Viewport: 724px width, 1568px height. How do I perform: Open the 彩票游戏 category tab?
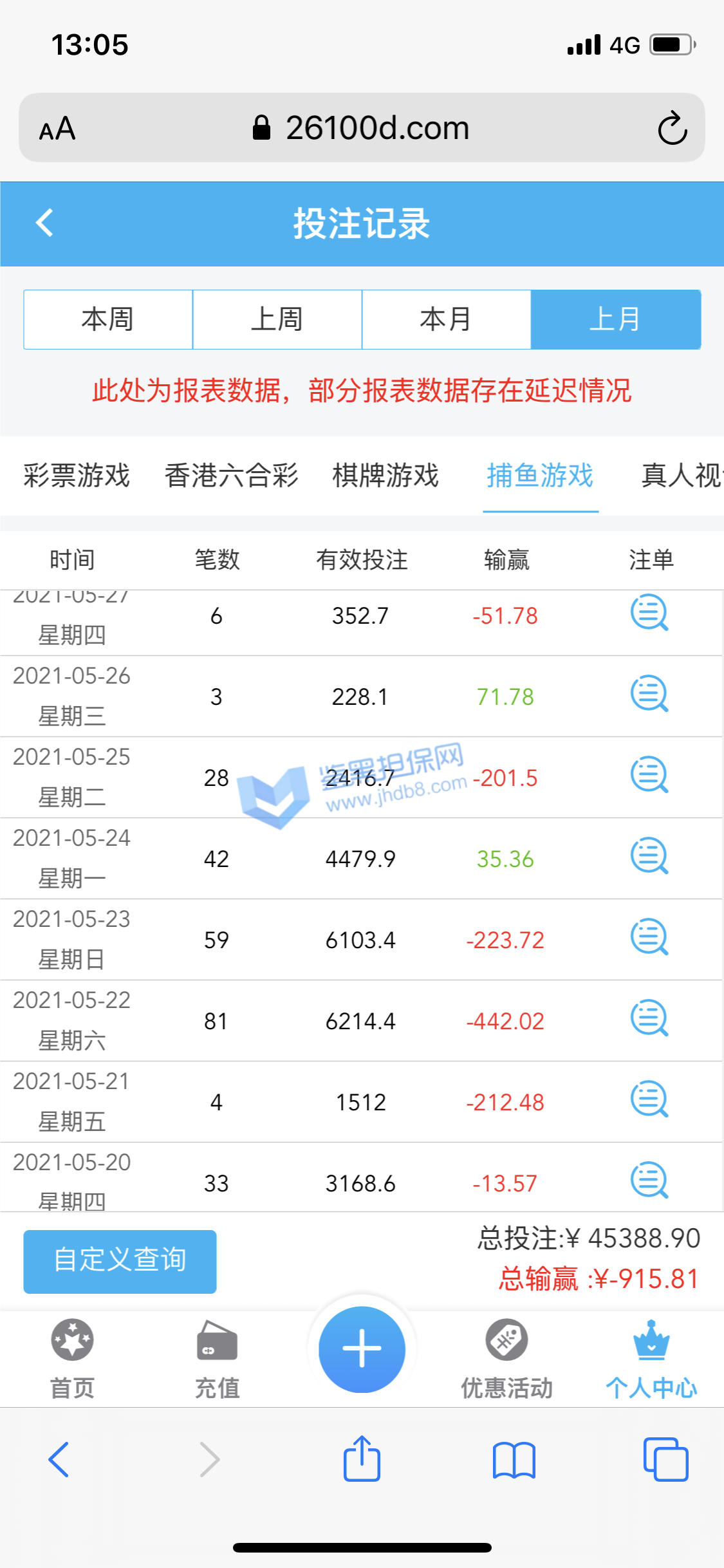(x=77, y=476)
